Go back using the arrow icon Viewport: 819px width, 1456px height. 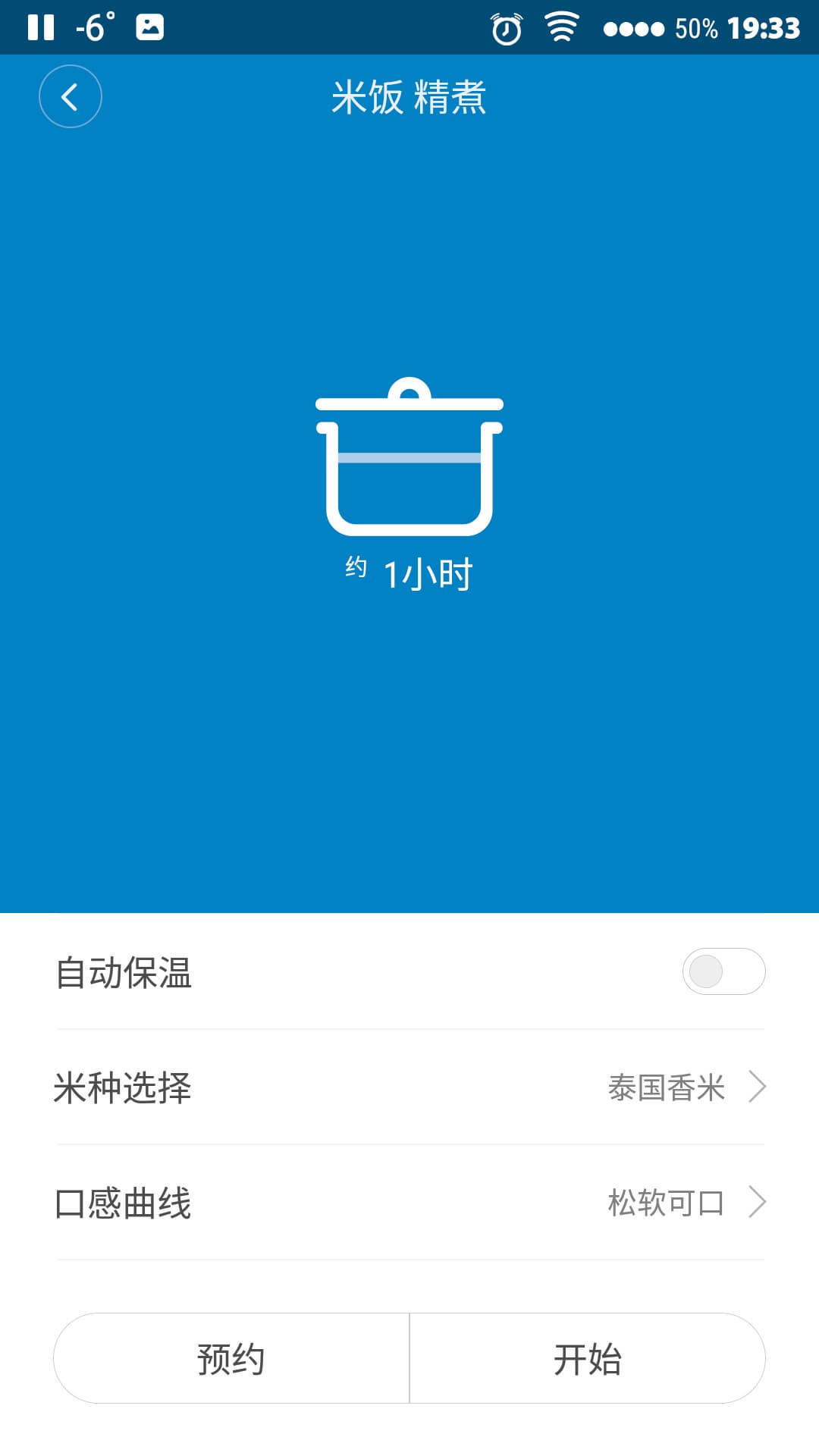click(x=71, y=96)
